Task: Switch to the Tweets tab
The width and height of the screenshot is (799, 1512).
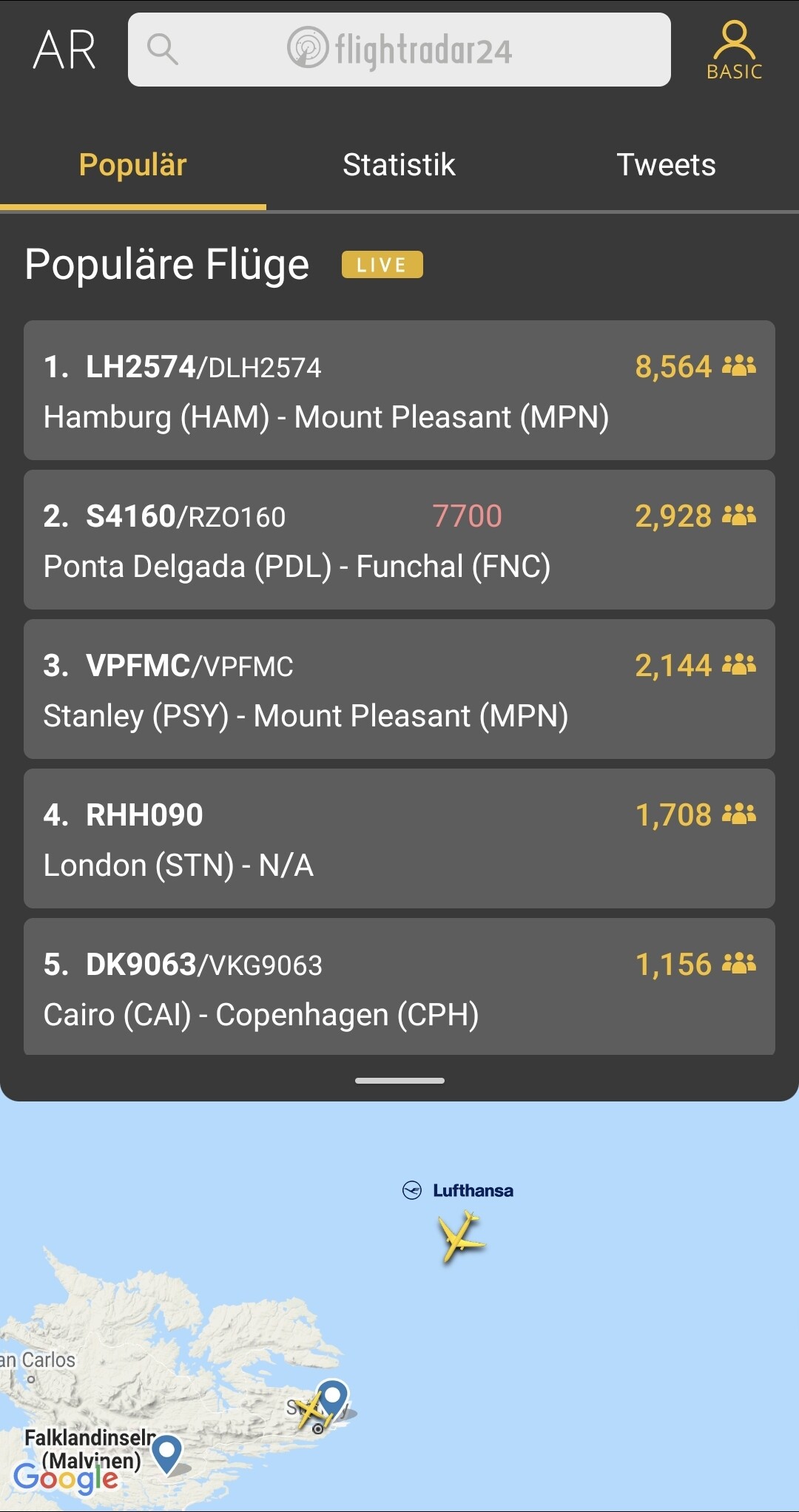Action: click(x=666, y=165)
